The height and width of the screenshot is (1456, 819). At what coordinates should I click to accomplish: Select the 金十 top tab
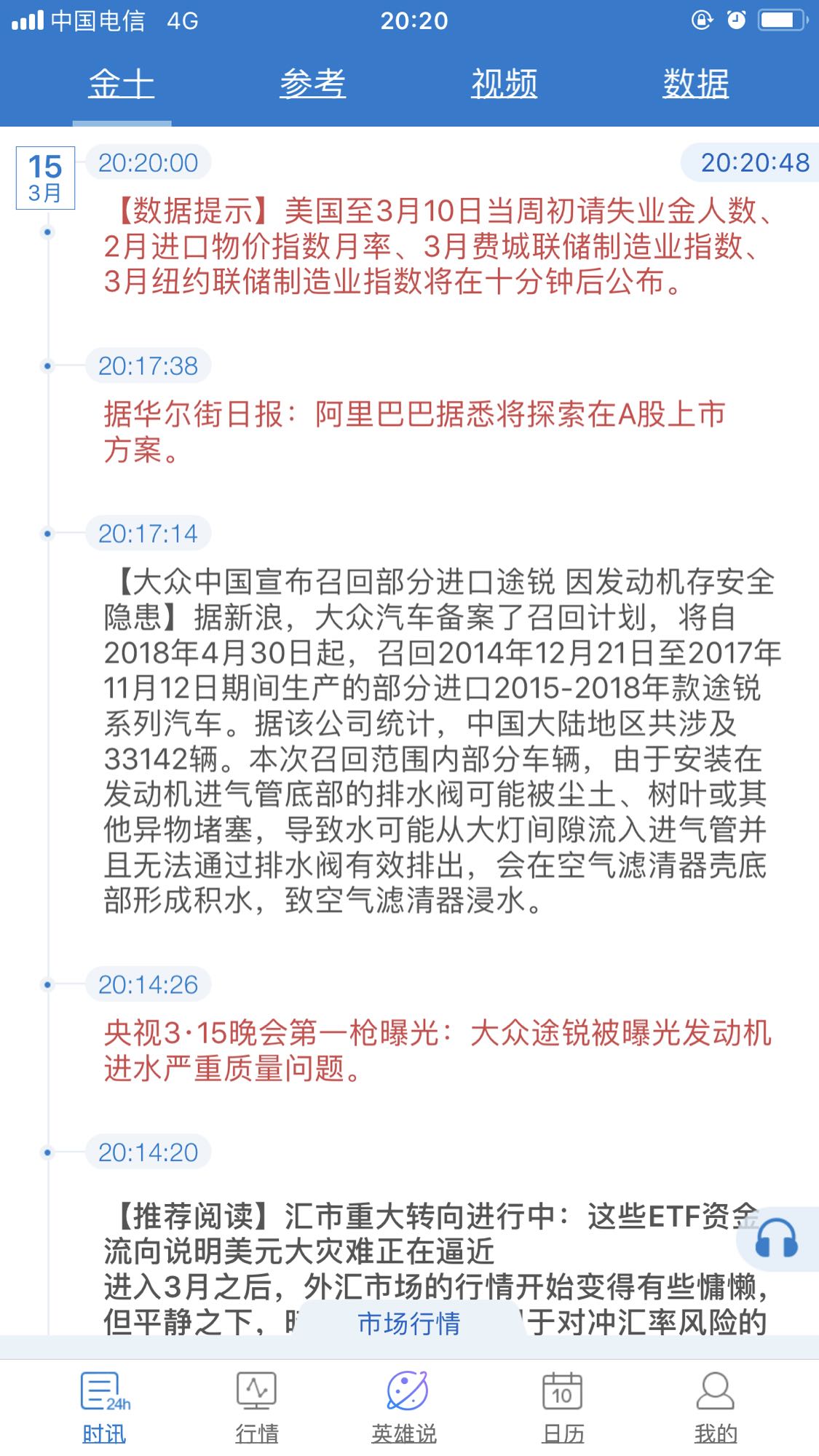122,84
